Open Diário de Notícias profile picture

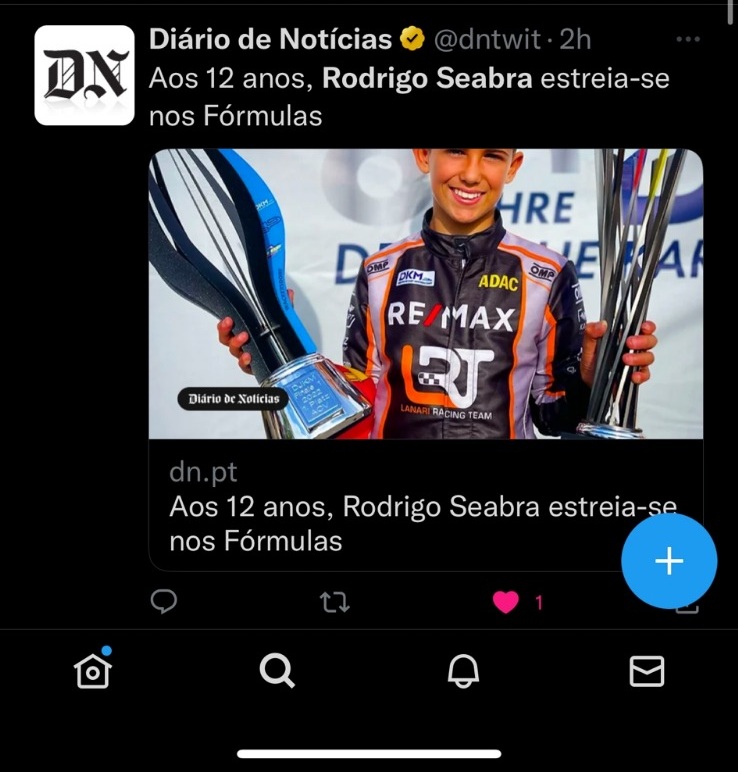coord(84,75)
